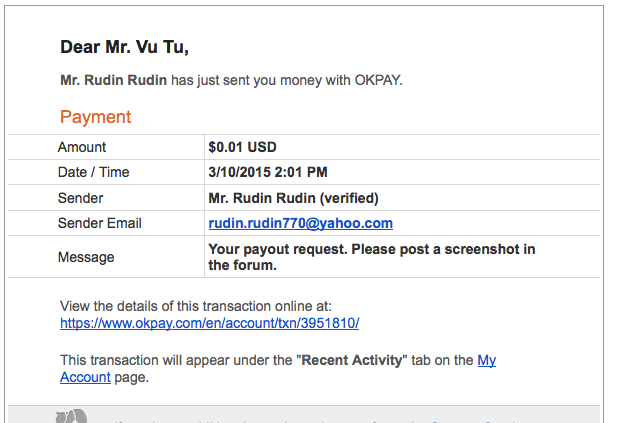Open the okpay.com transaction details link
This screenshot has height=423, width=619.
pos(209,323)
